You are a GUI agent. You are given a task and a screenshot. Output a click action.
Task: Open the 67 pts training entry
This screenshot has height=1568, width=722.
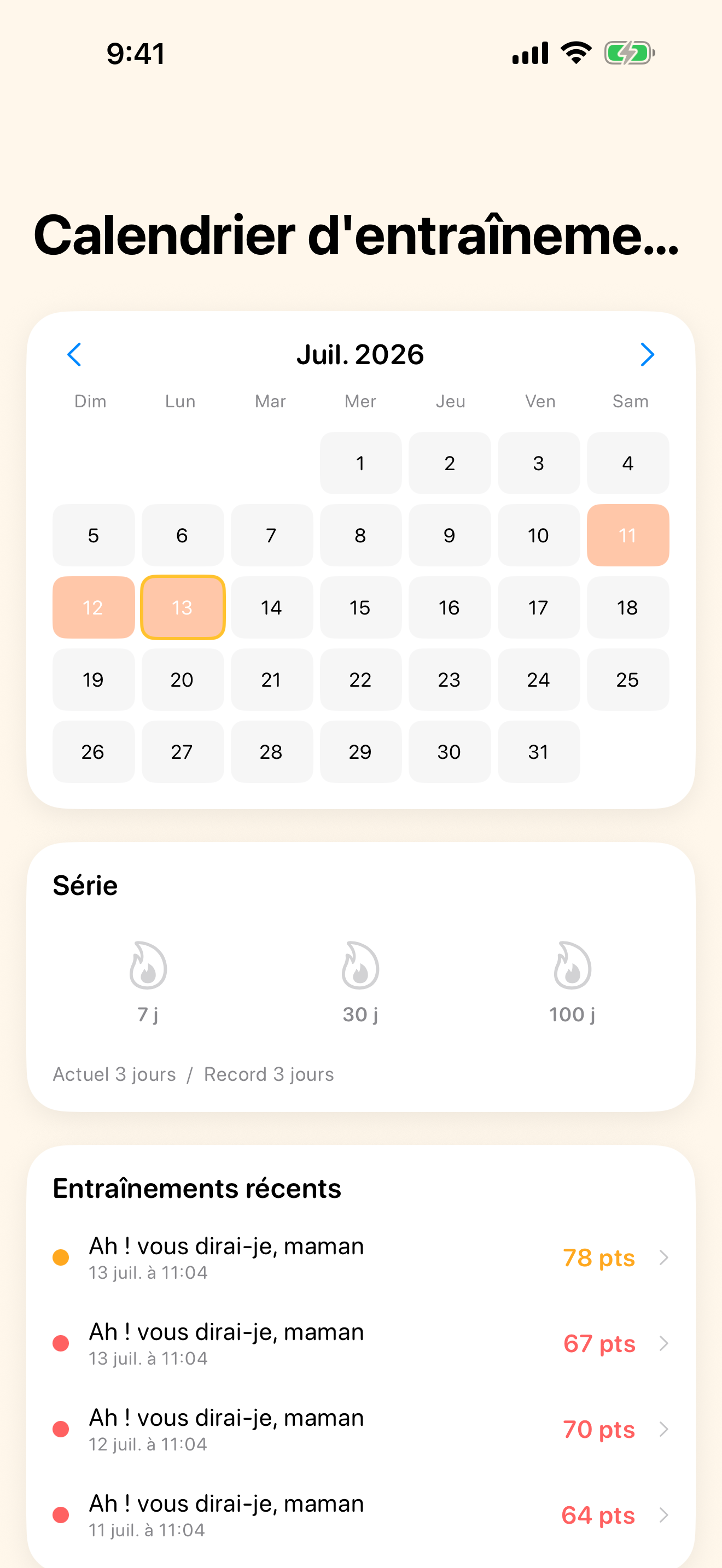pos(361,1343)
